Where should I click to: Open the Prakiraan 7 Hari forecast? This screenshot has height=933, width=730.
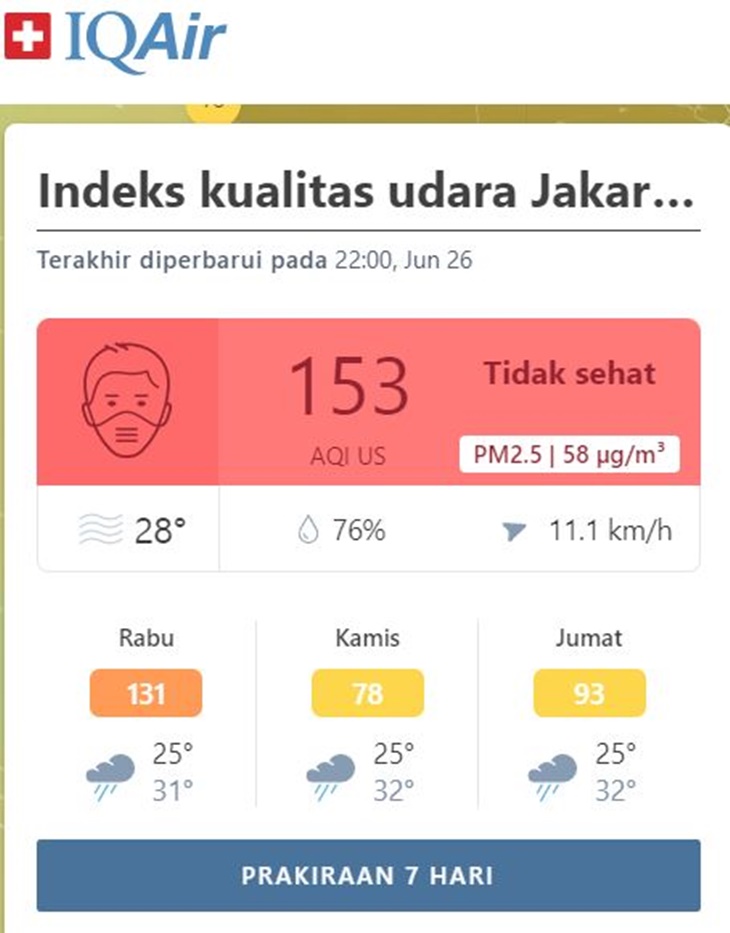click(368, 875)
